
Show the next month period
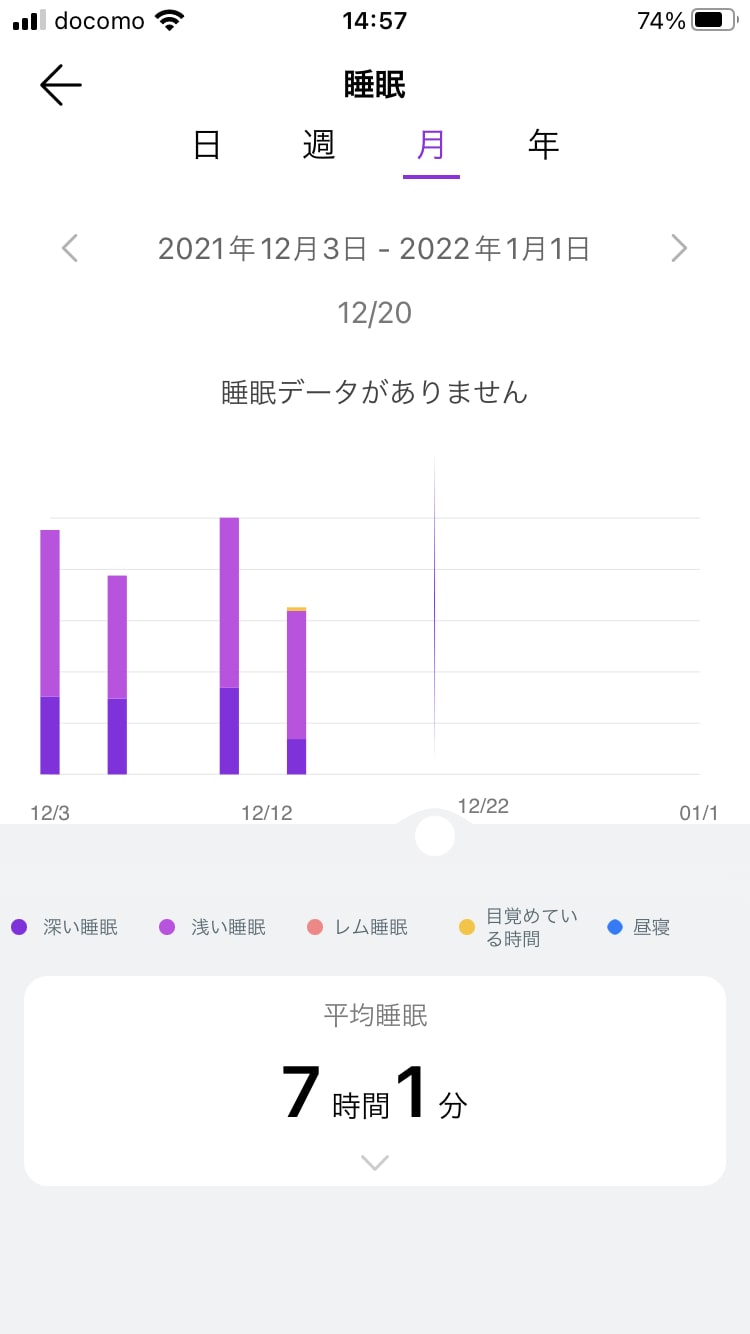(679, 248)
